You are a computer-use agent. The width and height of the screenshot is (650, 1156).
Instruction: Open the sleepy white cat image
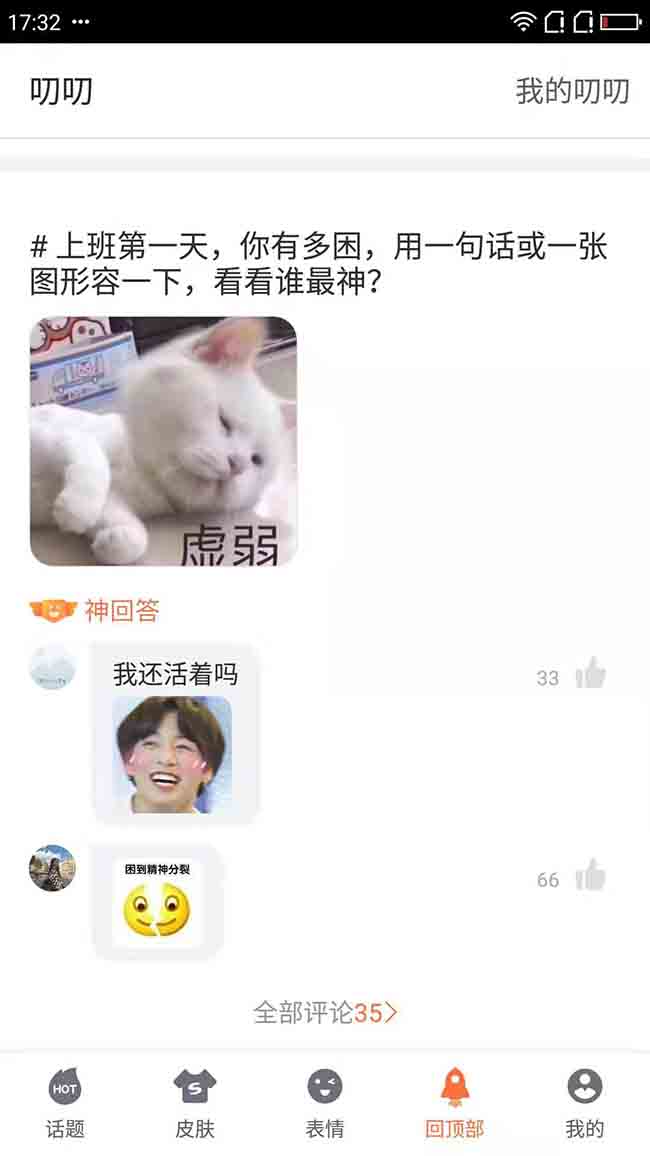163,441
